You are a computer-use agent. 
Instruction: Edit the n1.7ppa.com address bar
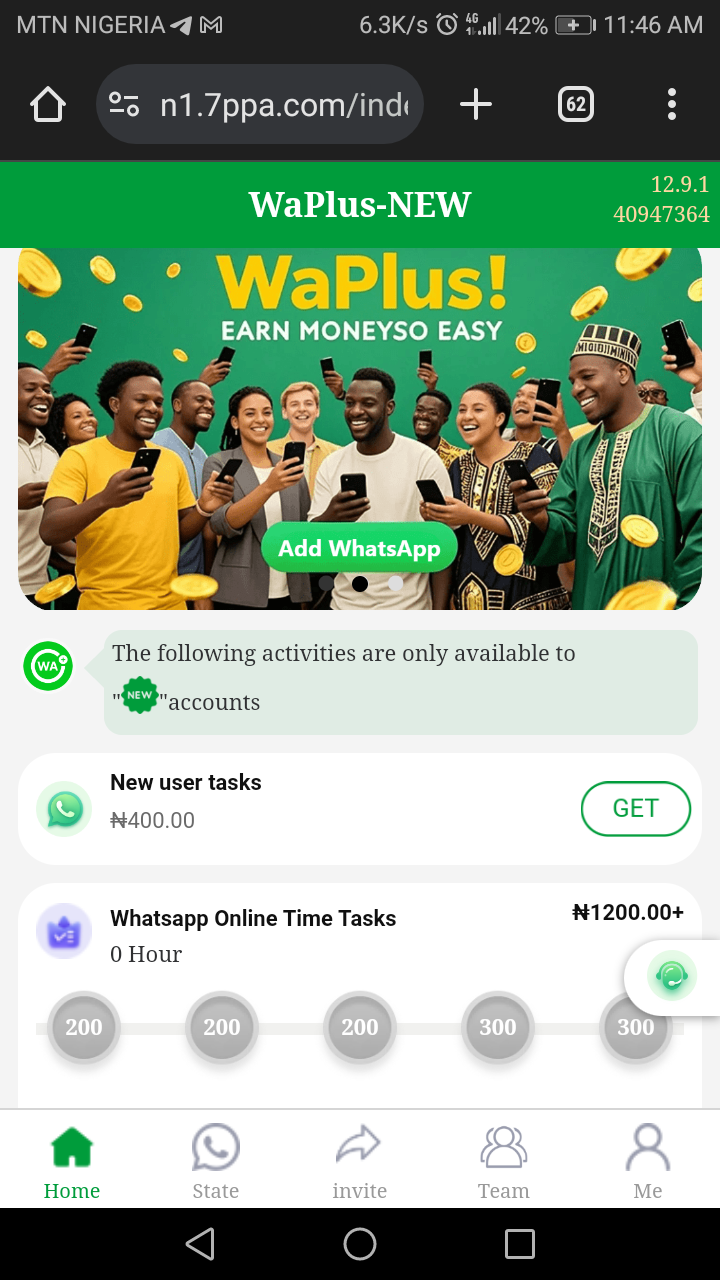pos(282,104)
